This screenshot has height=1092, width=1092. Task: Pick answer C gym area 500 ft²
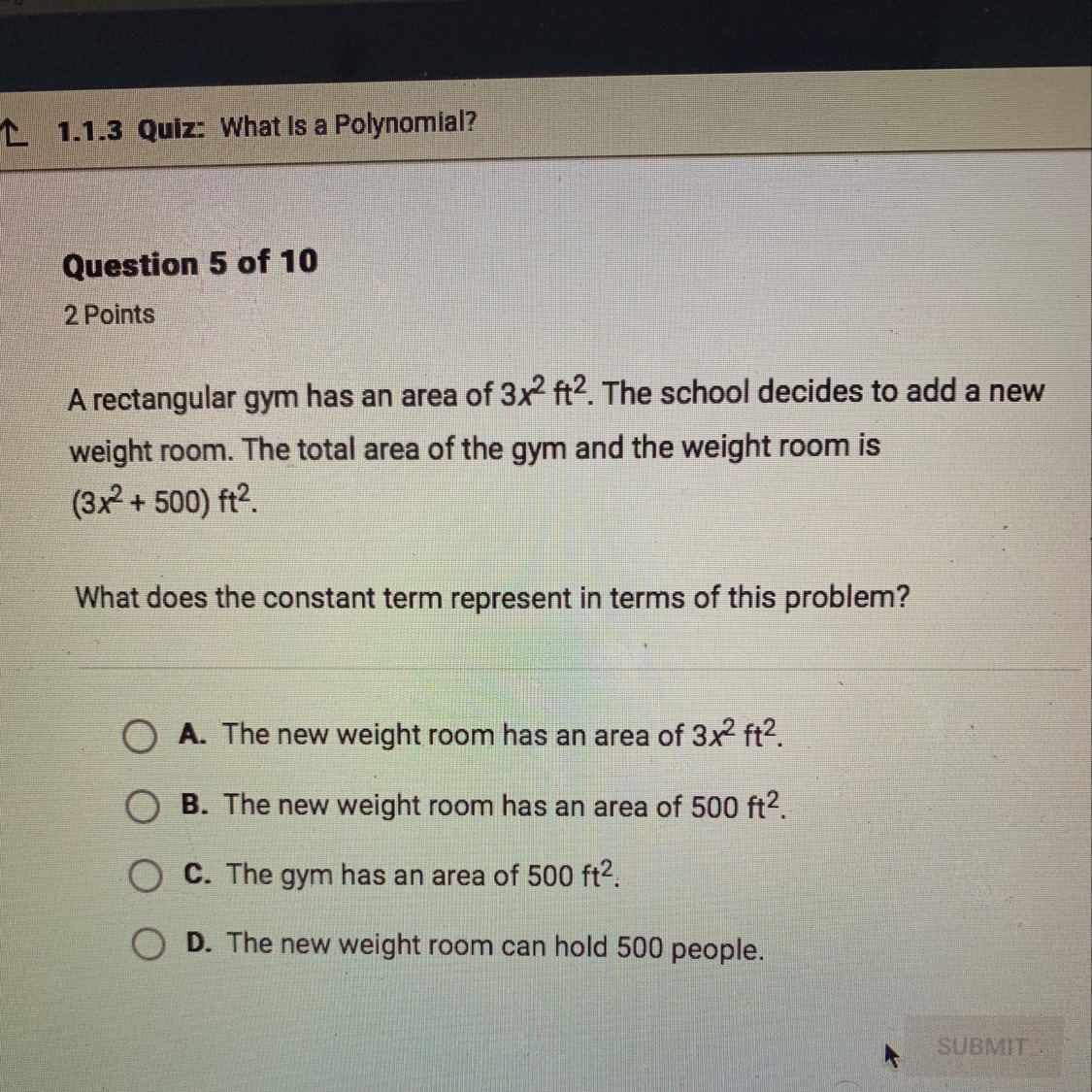click(146, 877)
